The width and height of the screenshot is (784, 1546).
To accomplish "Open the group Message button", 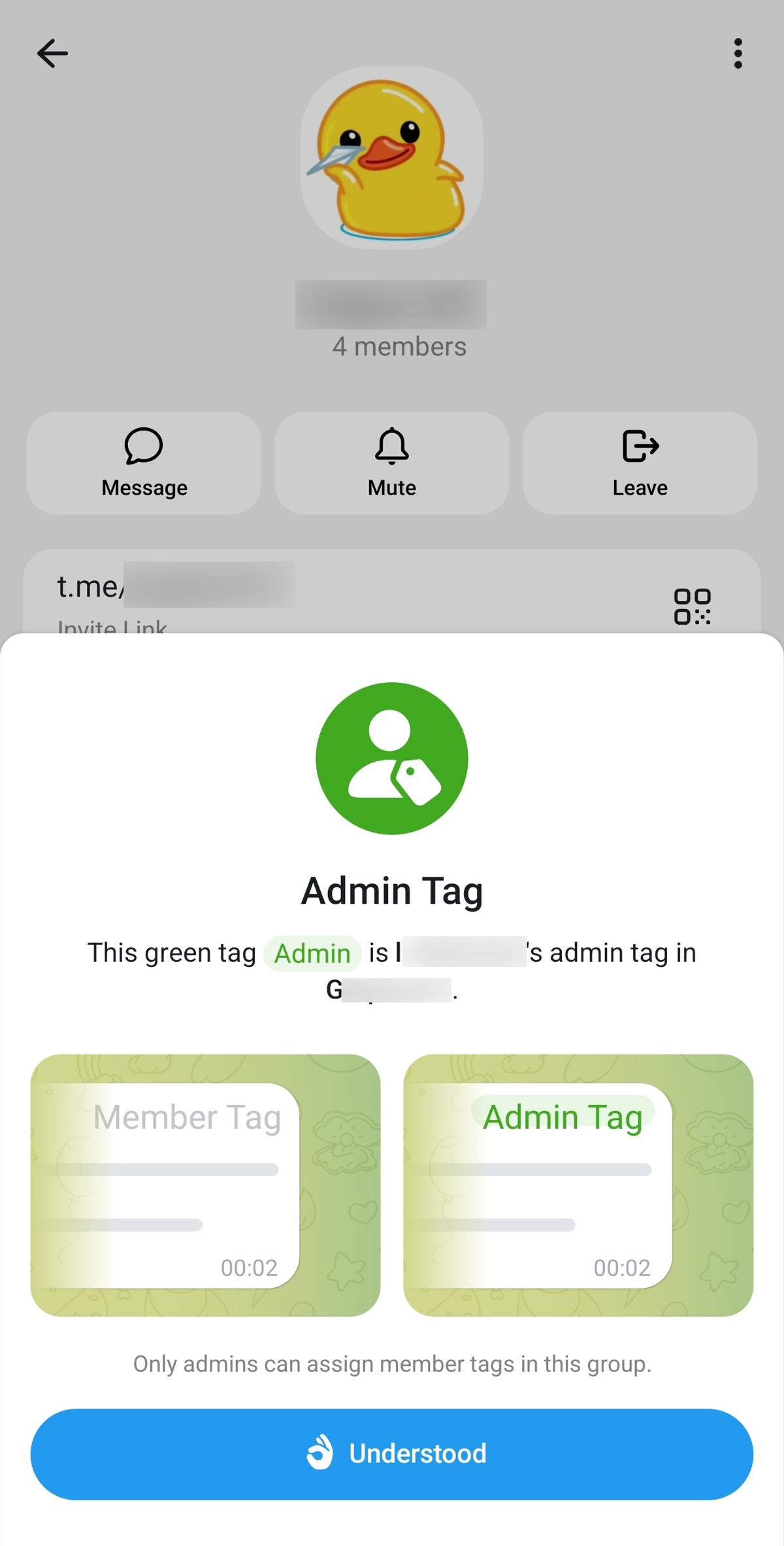I will point(144,463).
